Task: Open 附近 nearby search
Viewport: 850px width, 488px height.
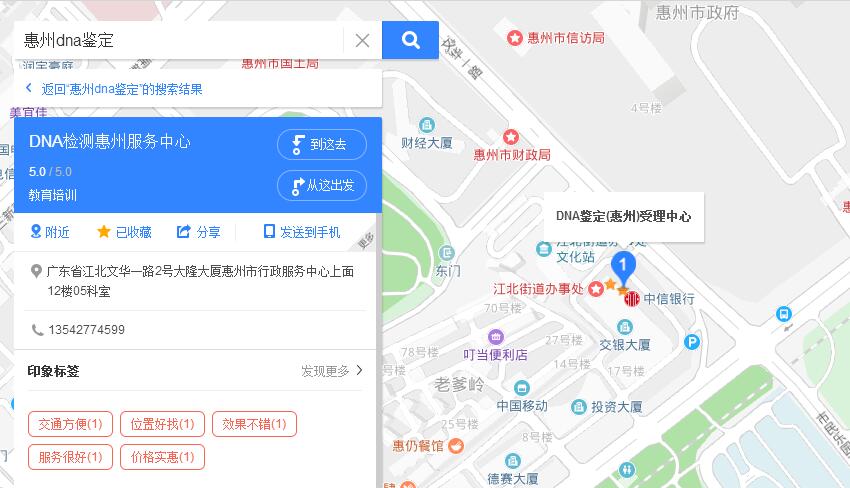Action: 50,232
